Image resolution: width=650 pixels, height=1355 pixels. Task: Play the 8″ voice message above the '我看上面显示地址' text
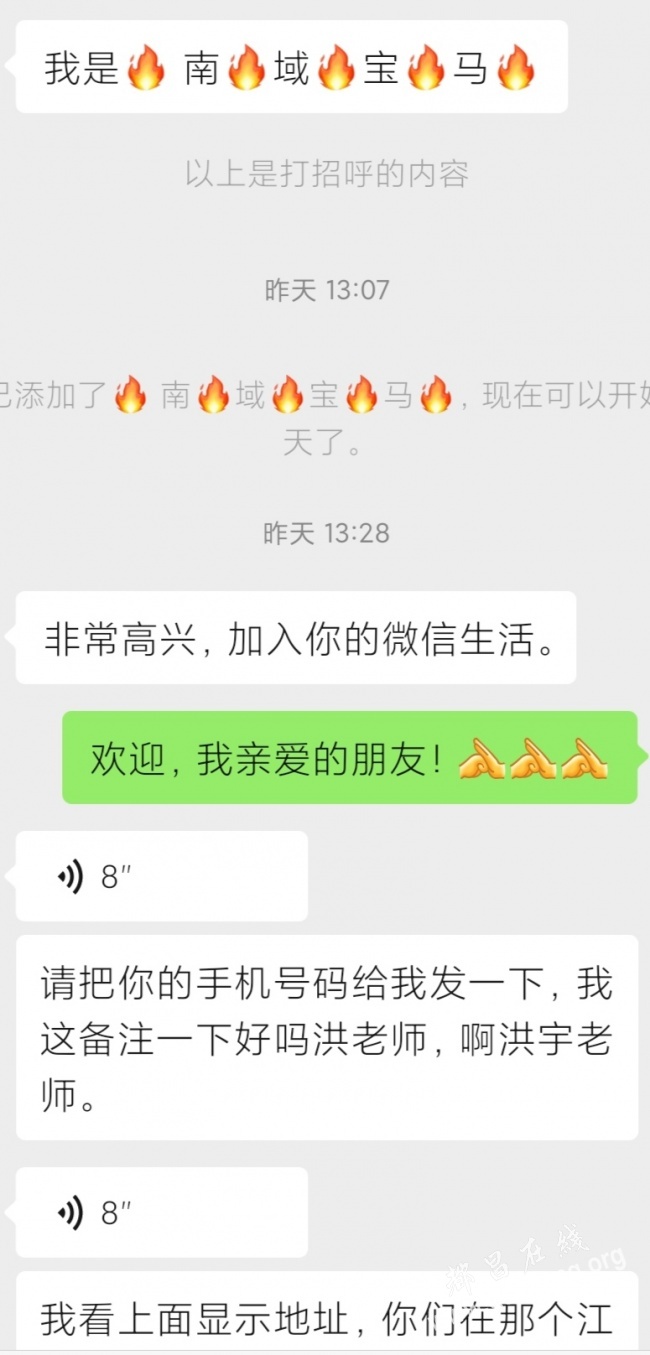[160, 1213]
